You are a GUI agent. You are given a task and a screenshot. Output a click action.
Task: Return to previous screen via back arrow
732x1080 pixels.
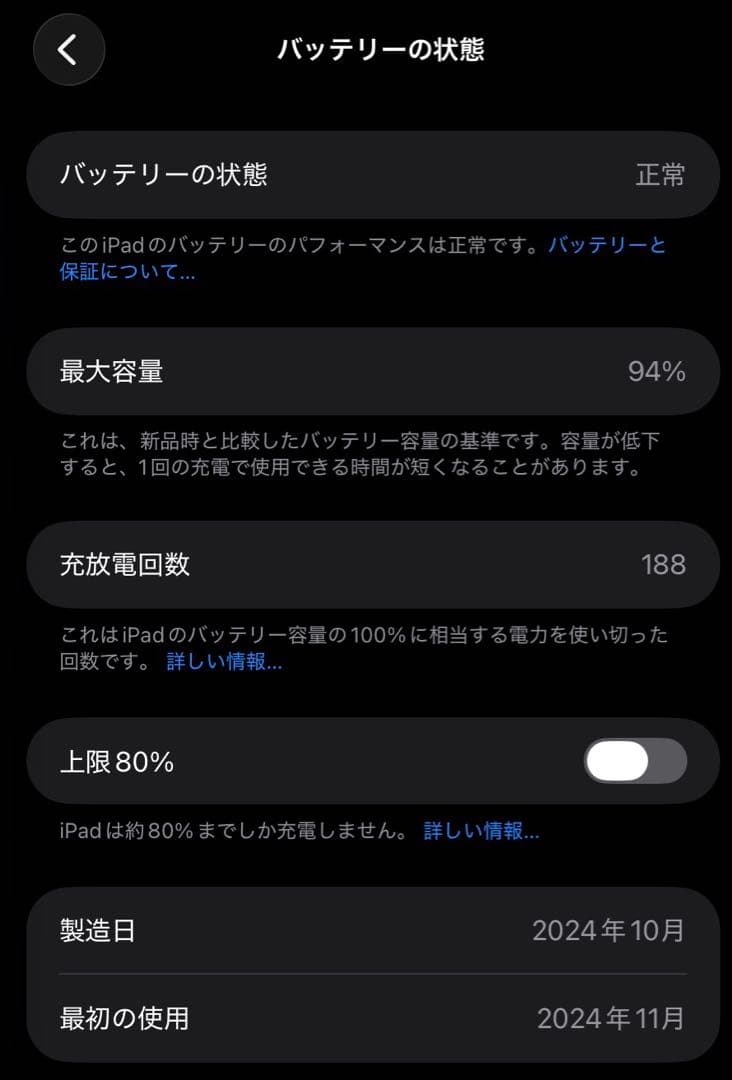click(68, 49)
